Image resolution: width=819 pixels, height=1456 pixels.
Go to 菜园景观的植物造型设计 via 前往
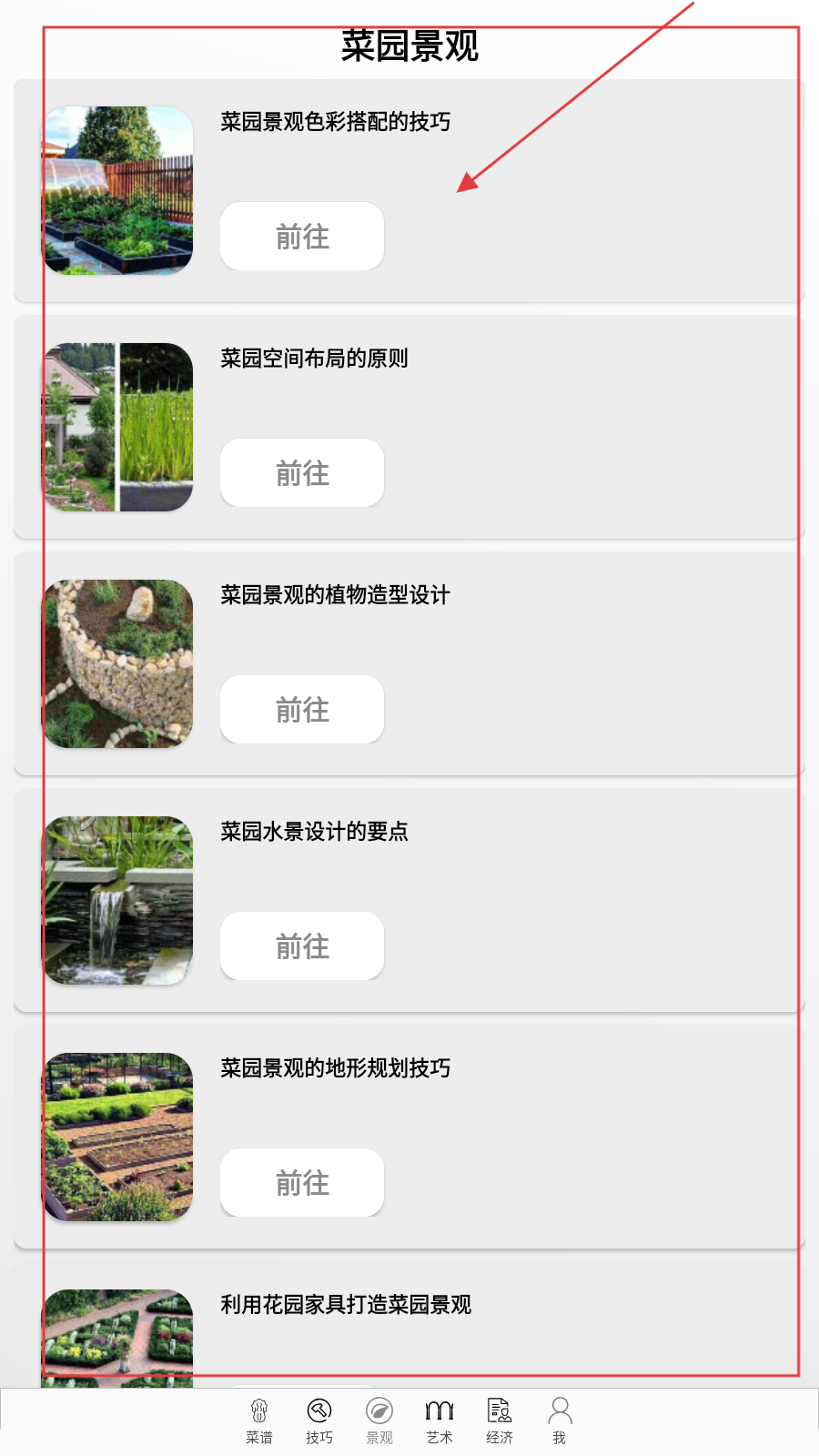pos(302,710)
